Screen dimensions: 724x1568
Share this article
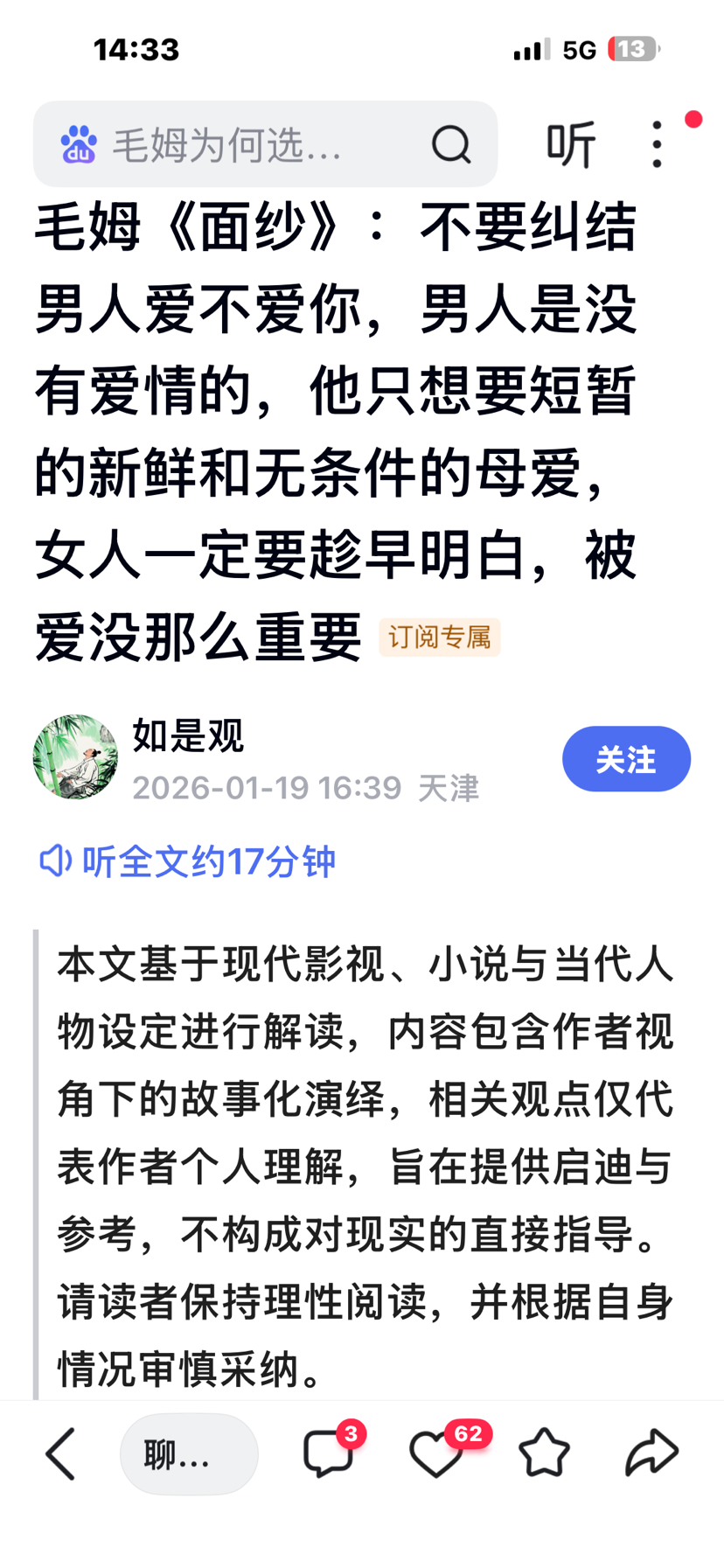651,1453
